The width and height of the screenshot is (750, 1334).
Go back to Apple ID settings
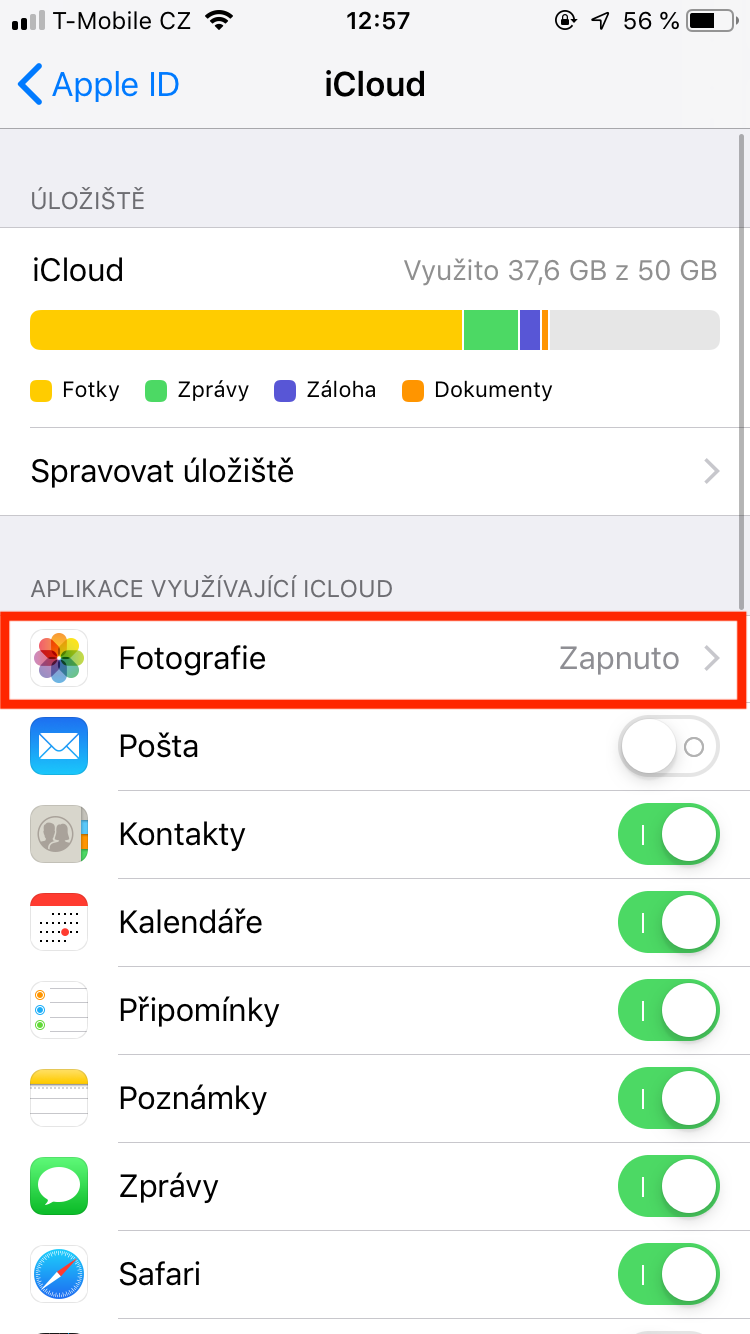pos(98,85)
